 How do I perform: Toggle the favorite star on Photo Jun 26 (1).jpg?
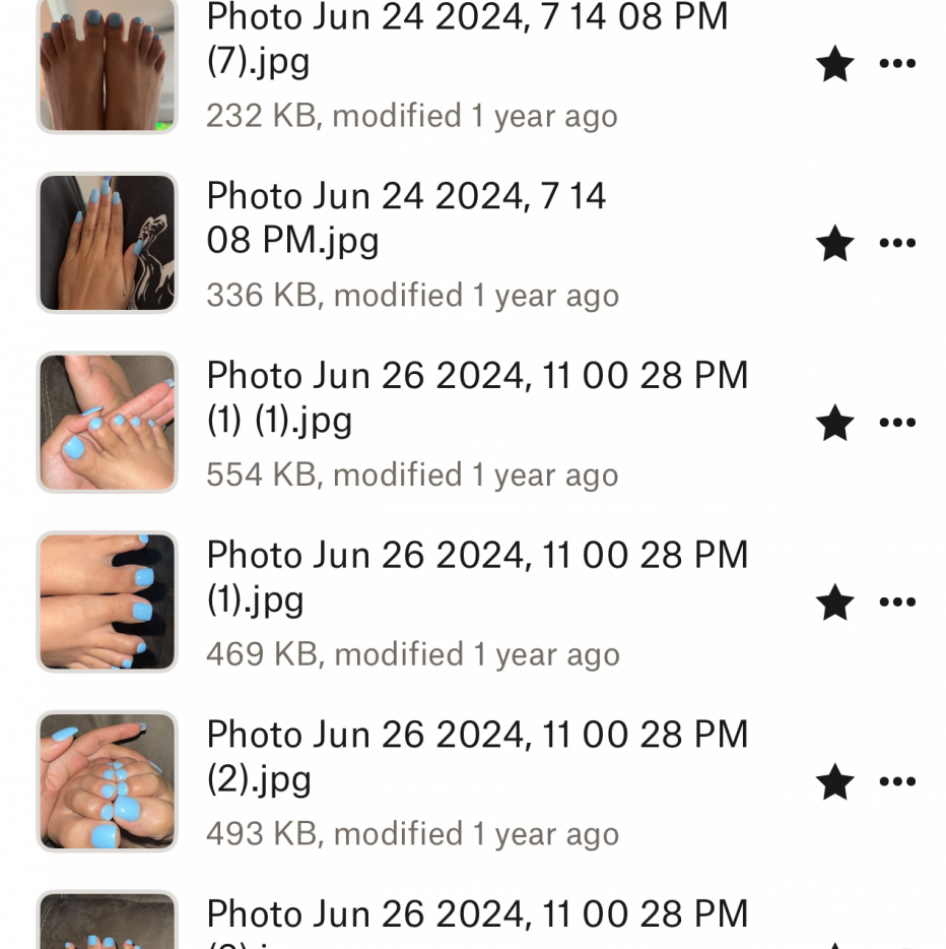833,604
